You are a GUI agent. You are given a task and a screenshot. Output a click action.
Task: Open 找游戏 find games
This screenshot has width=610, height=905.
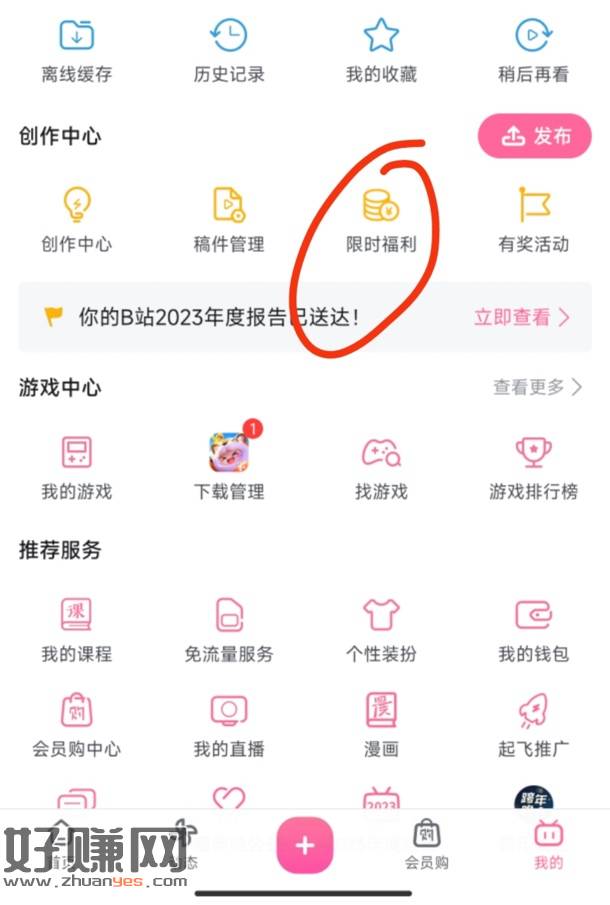tap(381, 467)
